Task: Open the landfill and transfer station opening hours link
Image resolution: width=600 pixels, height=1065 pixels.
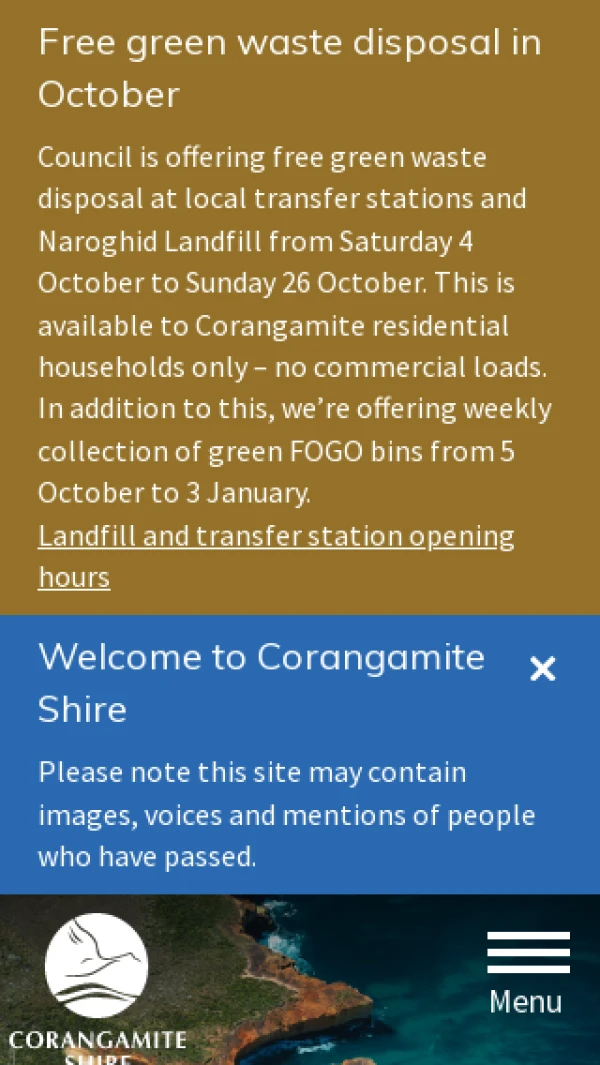Action: click(x=275, y=537)
